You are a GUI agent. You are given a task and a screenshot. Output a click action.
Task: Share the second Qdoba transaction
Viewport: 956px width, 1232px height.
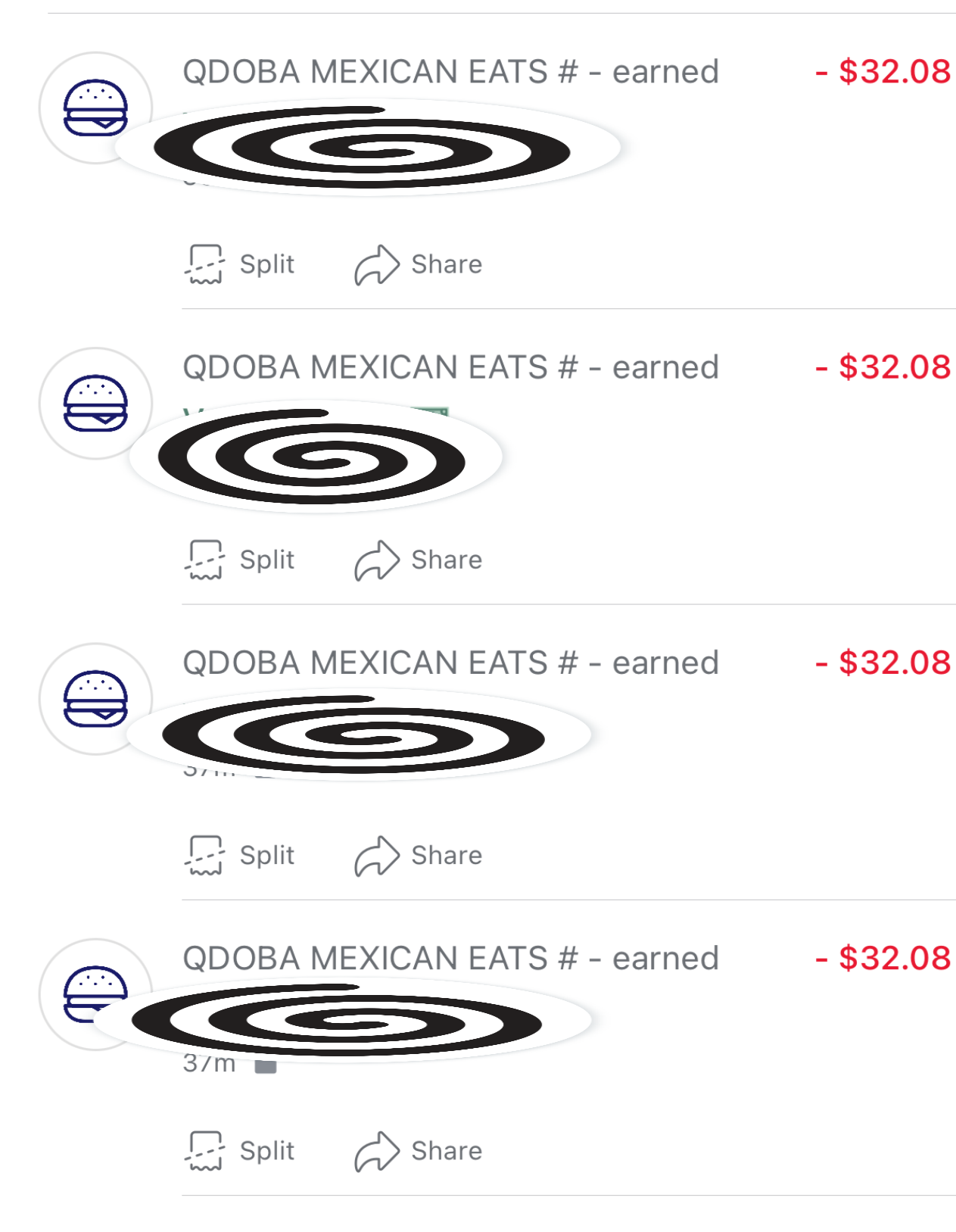(x=418, y=560)
